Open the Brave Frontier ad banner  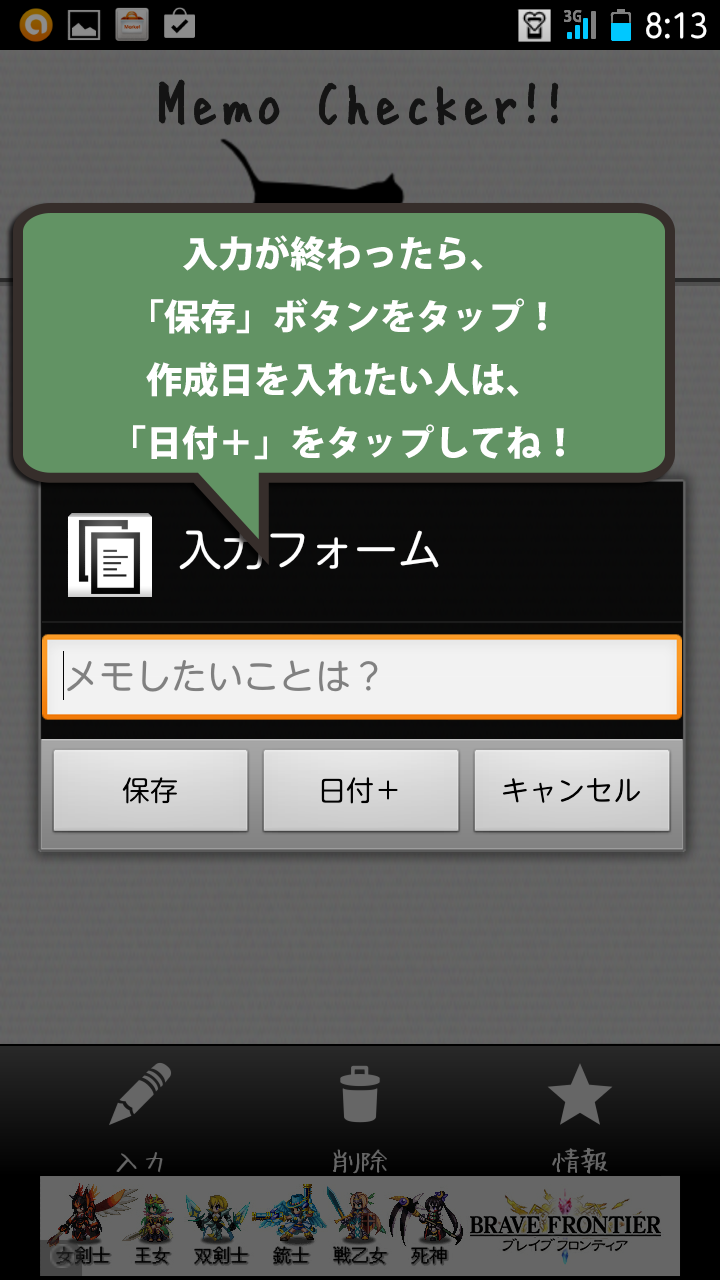360,1225
